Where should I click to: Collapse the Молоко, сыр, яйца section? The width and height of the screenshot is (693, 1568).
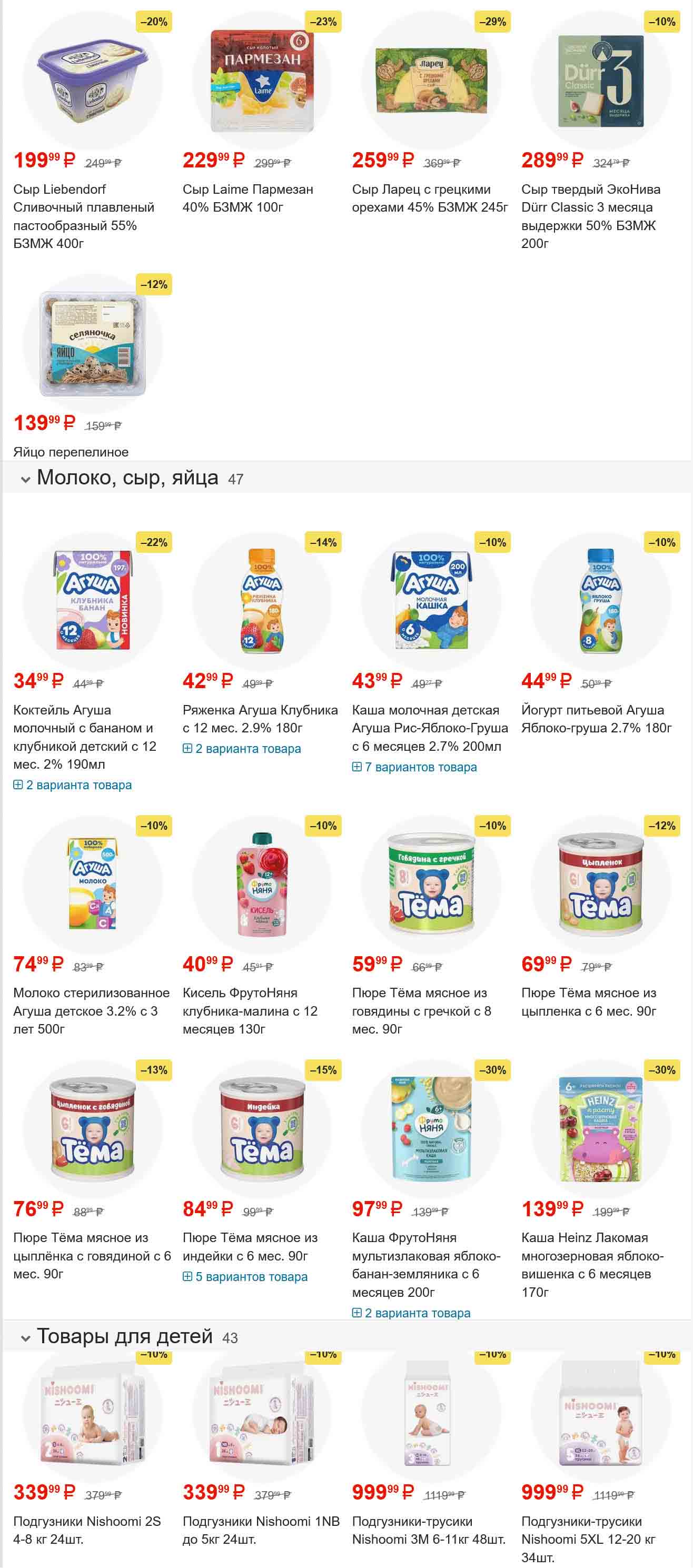point(26,479)
